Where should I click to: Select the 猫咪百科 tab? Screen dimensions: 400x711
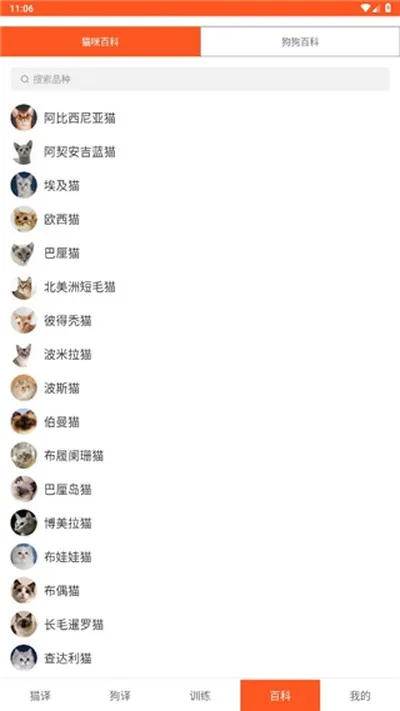point(100,42)
